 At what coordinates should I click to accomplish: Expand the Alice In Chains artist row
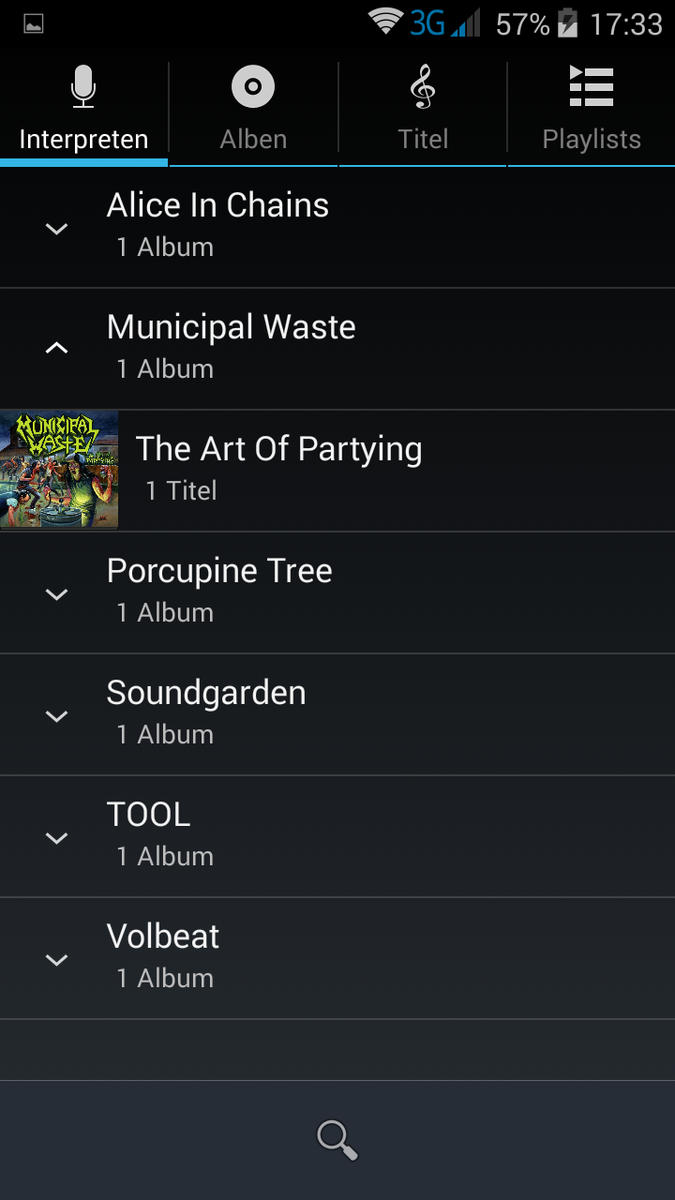point(337,227)
